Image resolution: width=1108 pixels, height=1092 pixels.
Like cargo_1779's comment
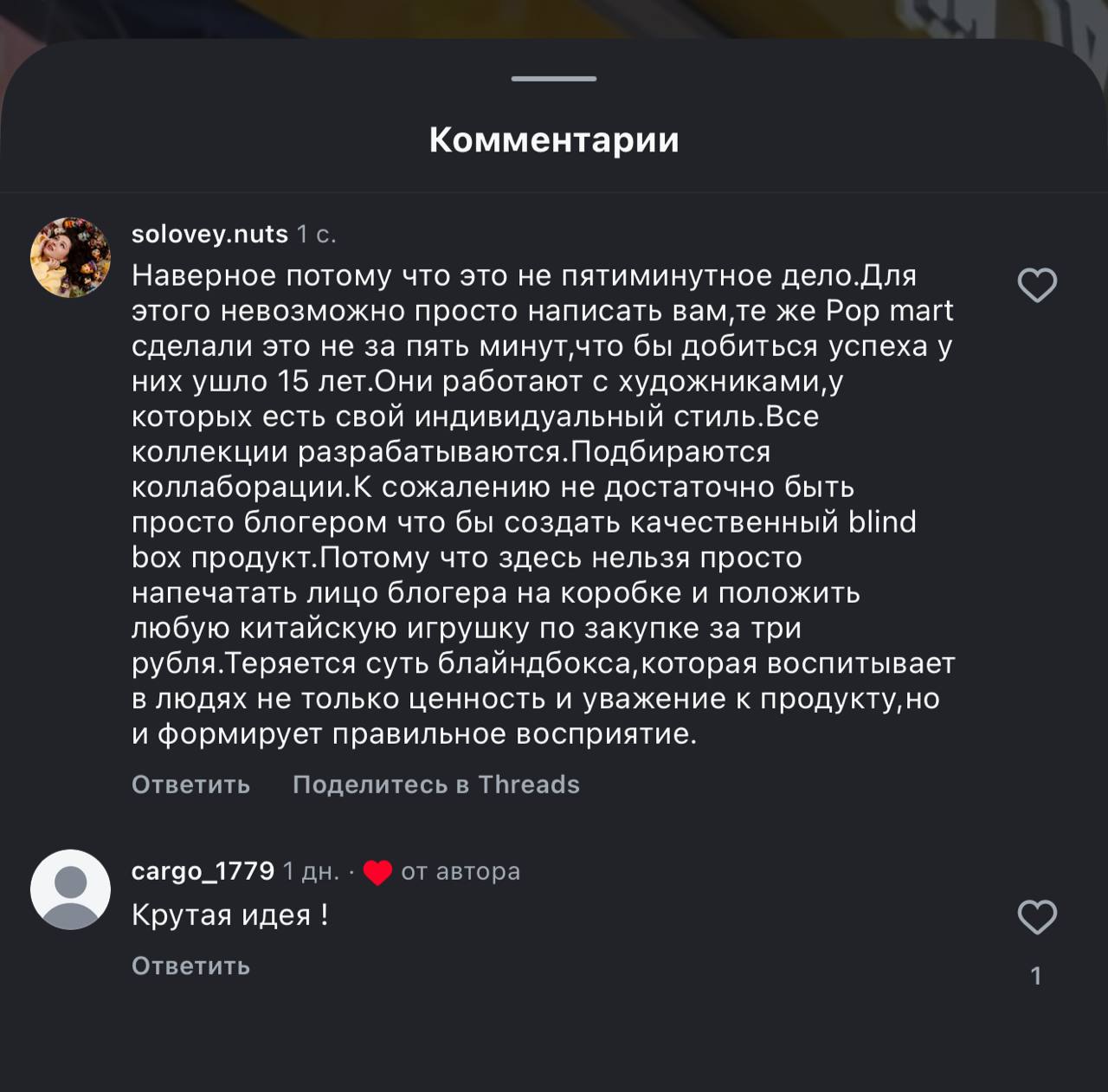pyautogui.click(x=1036, y=917)
